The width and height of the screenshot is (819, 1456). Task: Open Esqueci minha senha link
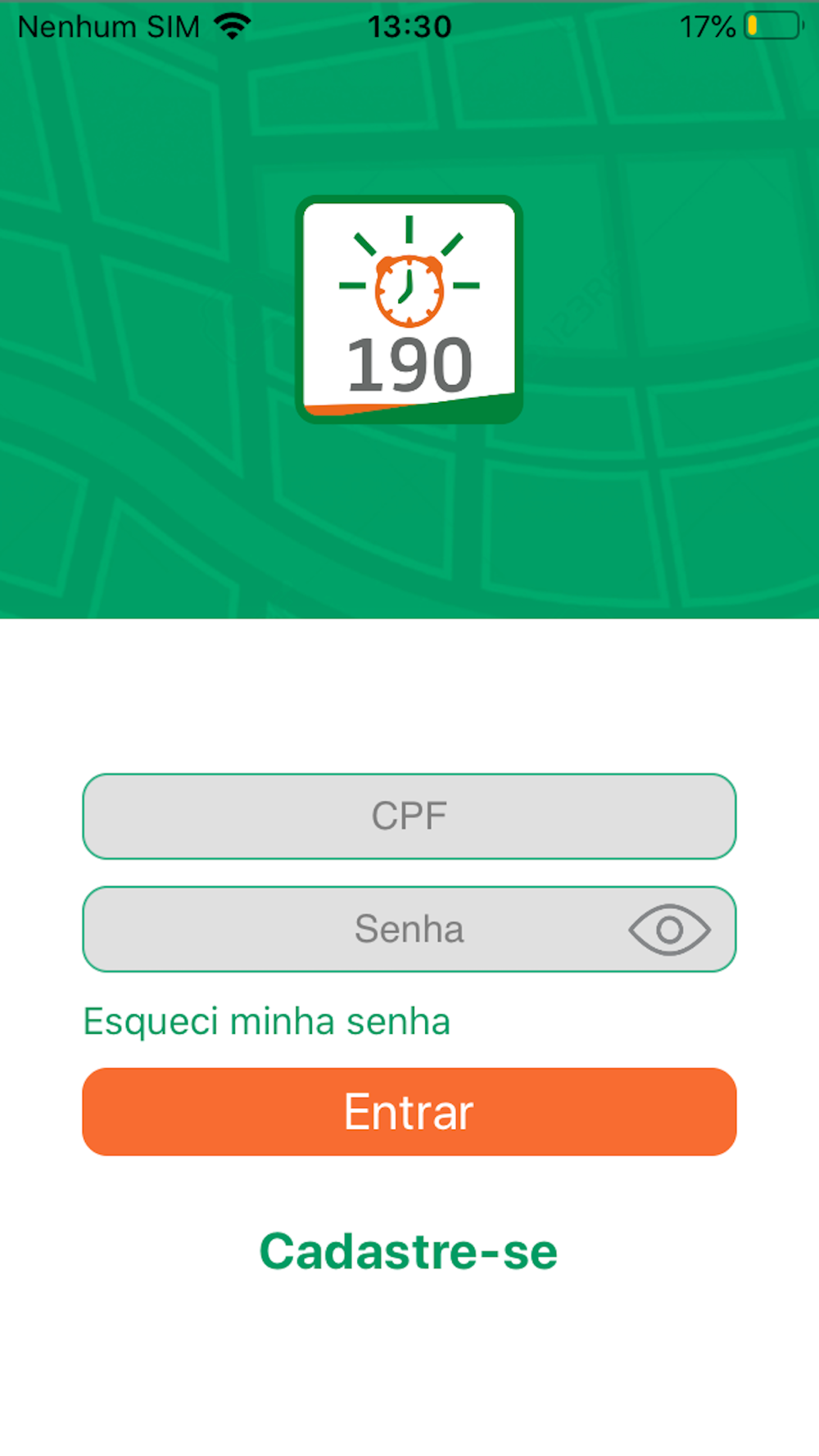pos(267,1021)
